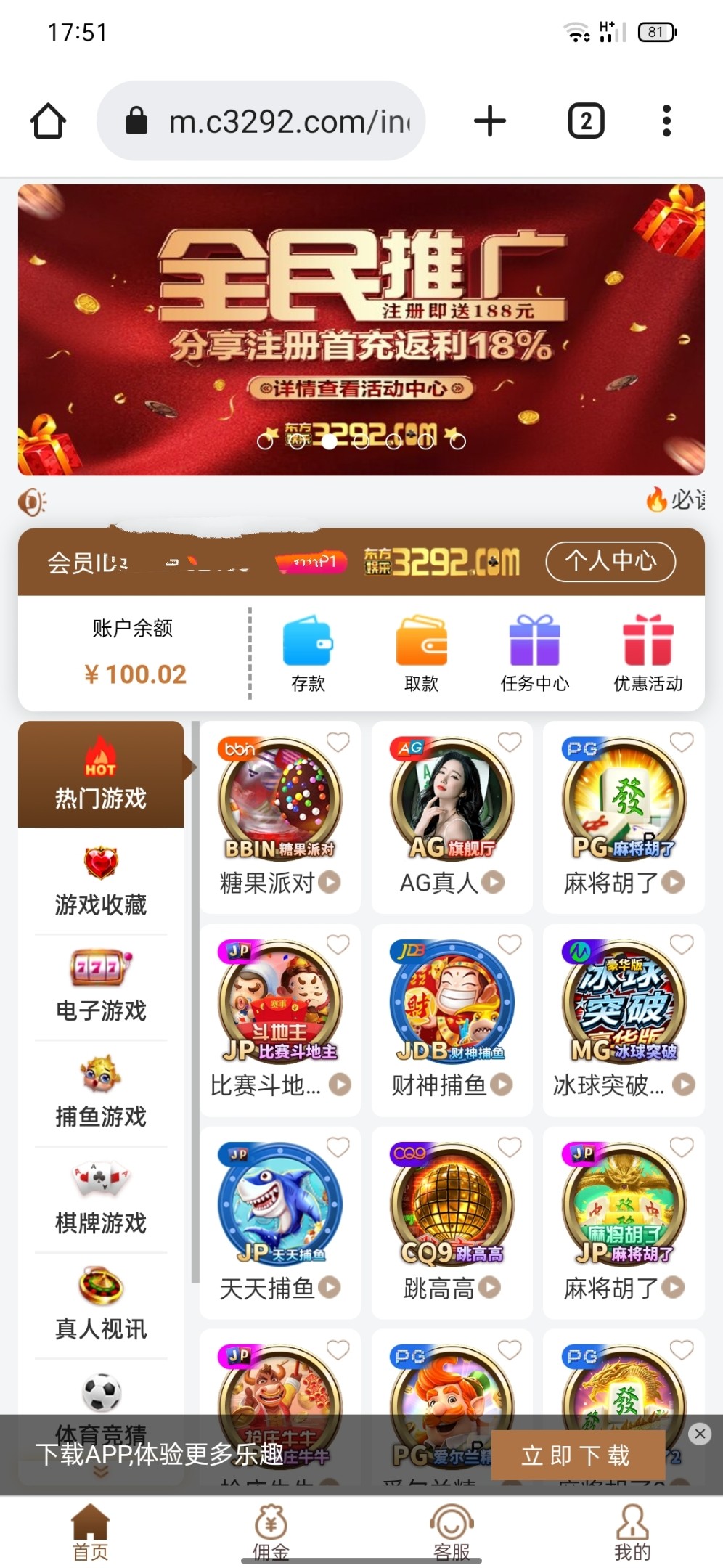Open the tab switcher showing 2 tabs
Image resolution: width=723 pixels, height=1568 pixels.
tap(586, 121)
